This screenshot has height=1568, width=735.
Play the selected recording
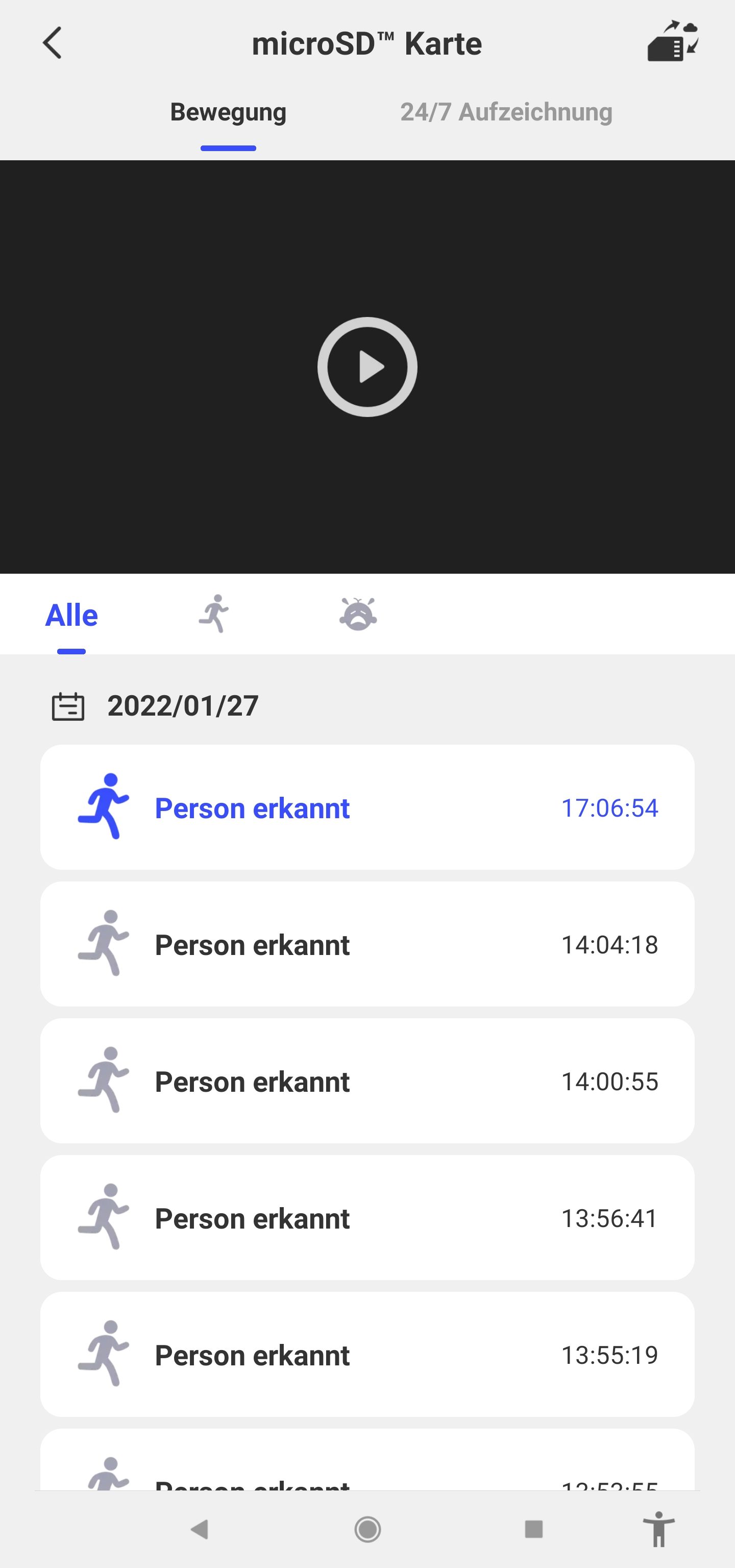coord(367,367)
